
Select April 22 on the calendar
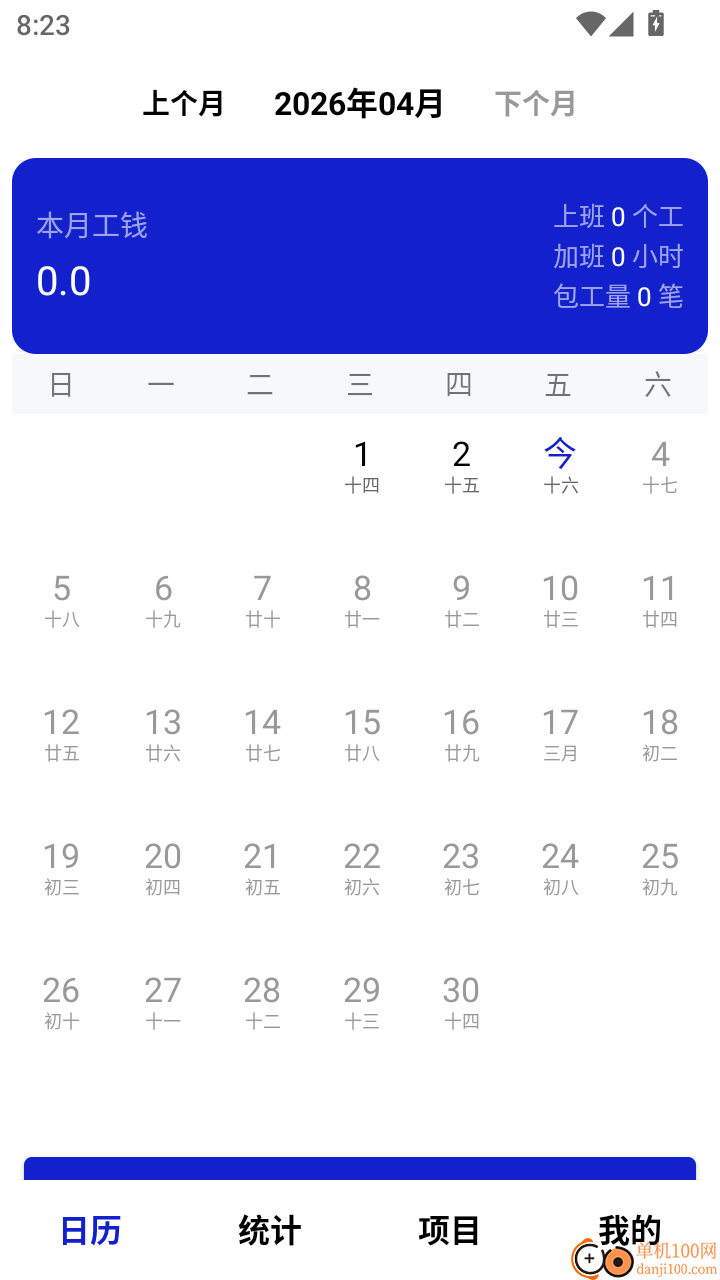[x=361, y=869]
